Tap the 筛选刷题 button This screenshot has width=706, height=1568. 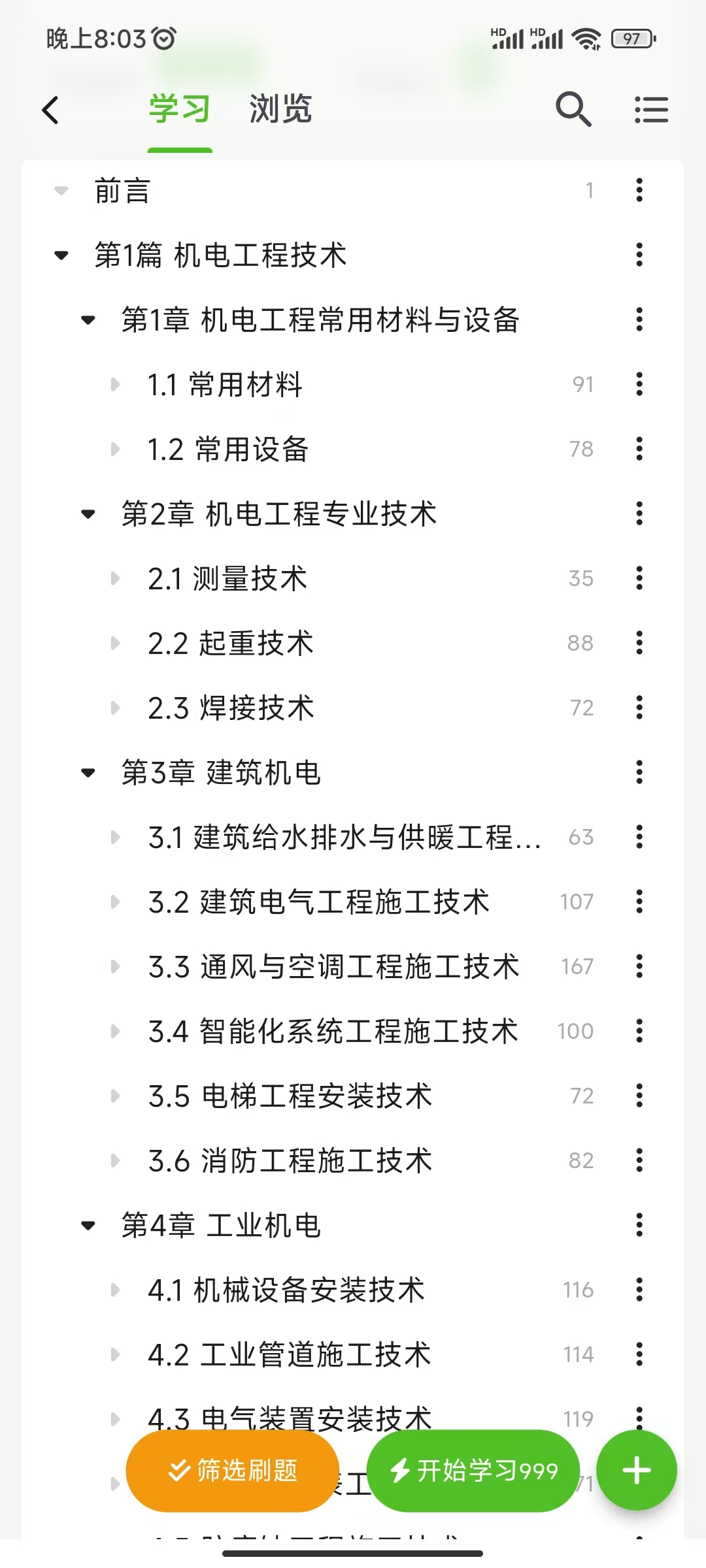click(x=233, y=1471)
